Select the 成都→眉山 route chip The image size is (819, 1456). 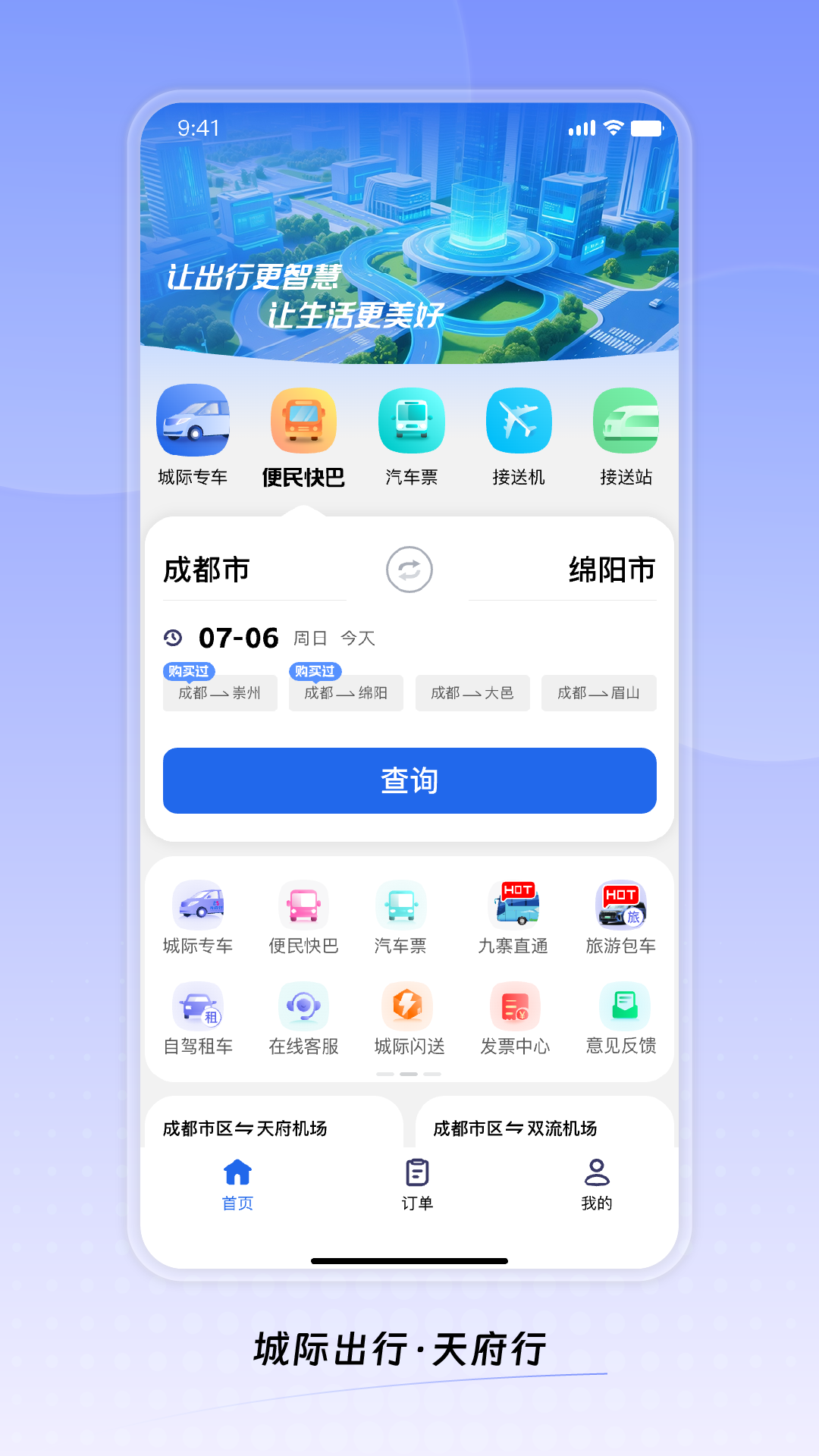coord(598,692)
